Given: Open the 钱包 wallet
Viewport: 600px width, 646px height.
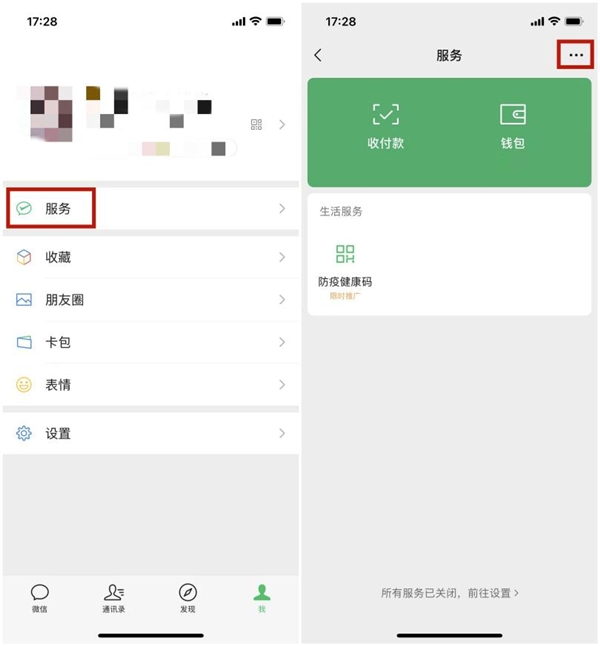Looking at the screenshot, I should 512,126.
